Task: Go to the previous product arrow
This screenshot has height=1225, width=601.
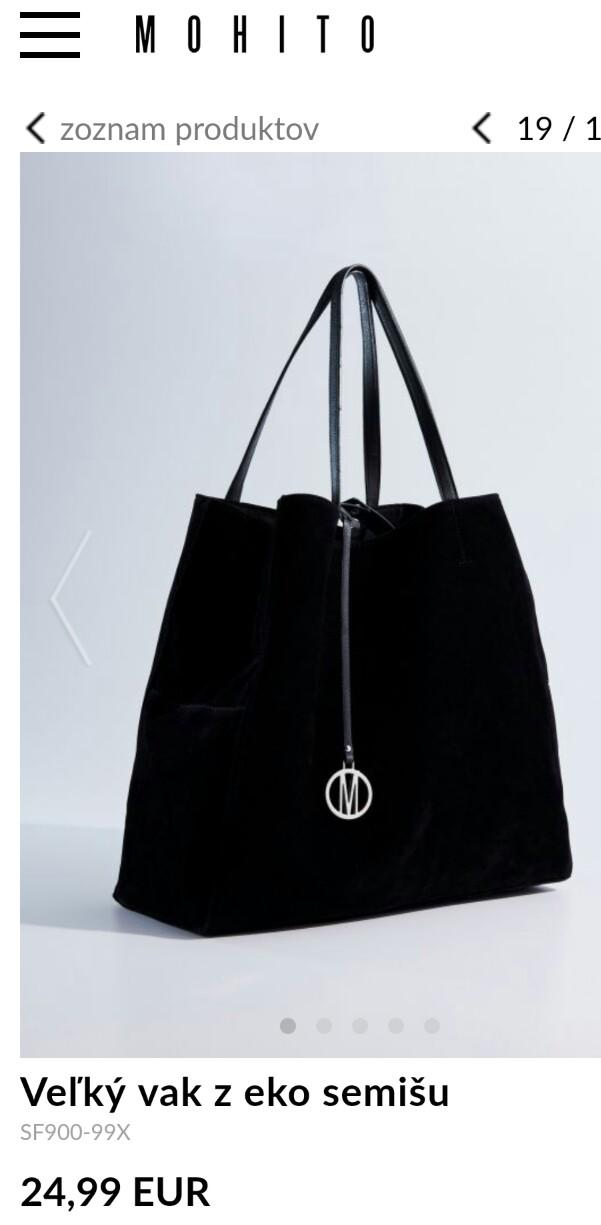Action: (482, 128)
